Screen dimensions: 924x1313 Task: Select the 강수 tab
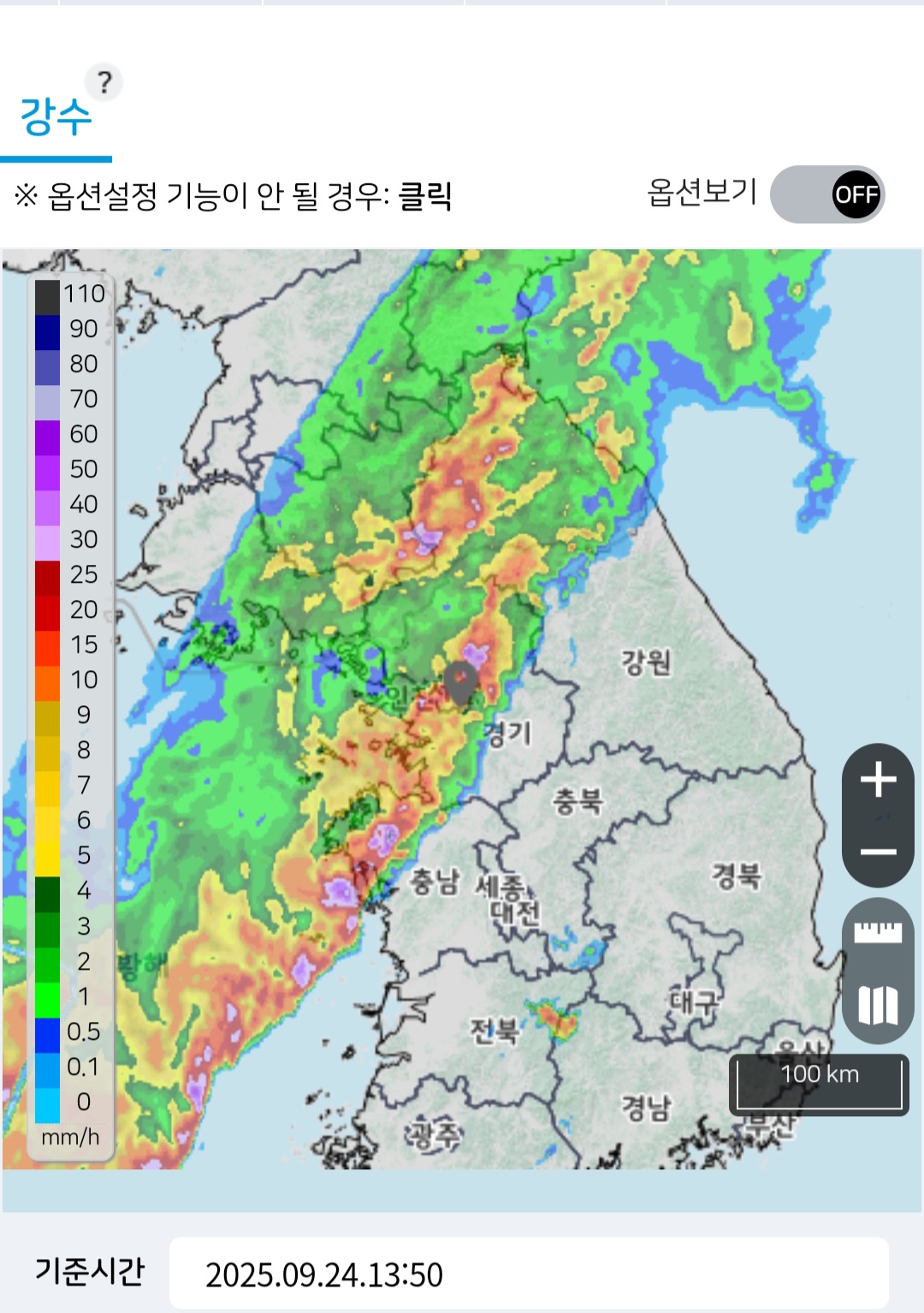(56, 117)
